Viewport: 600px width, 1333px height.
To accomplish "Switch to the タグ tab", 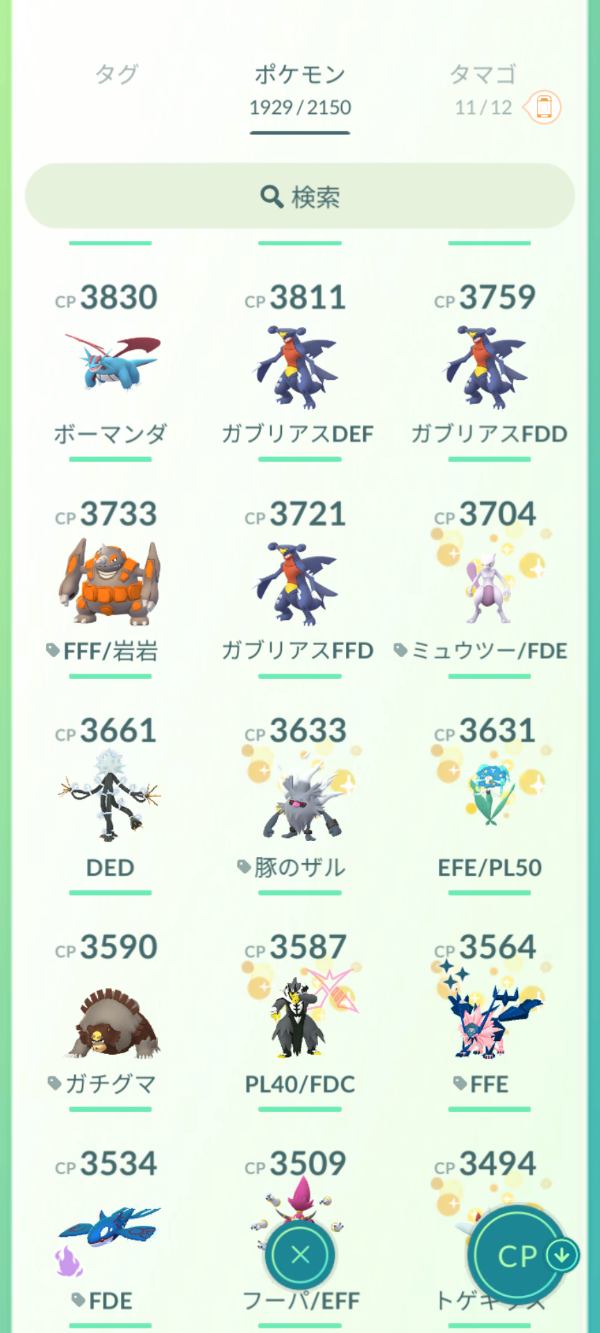I will 116,75.
